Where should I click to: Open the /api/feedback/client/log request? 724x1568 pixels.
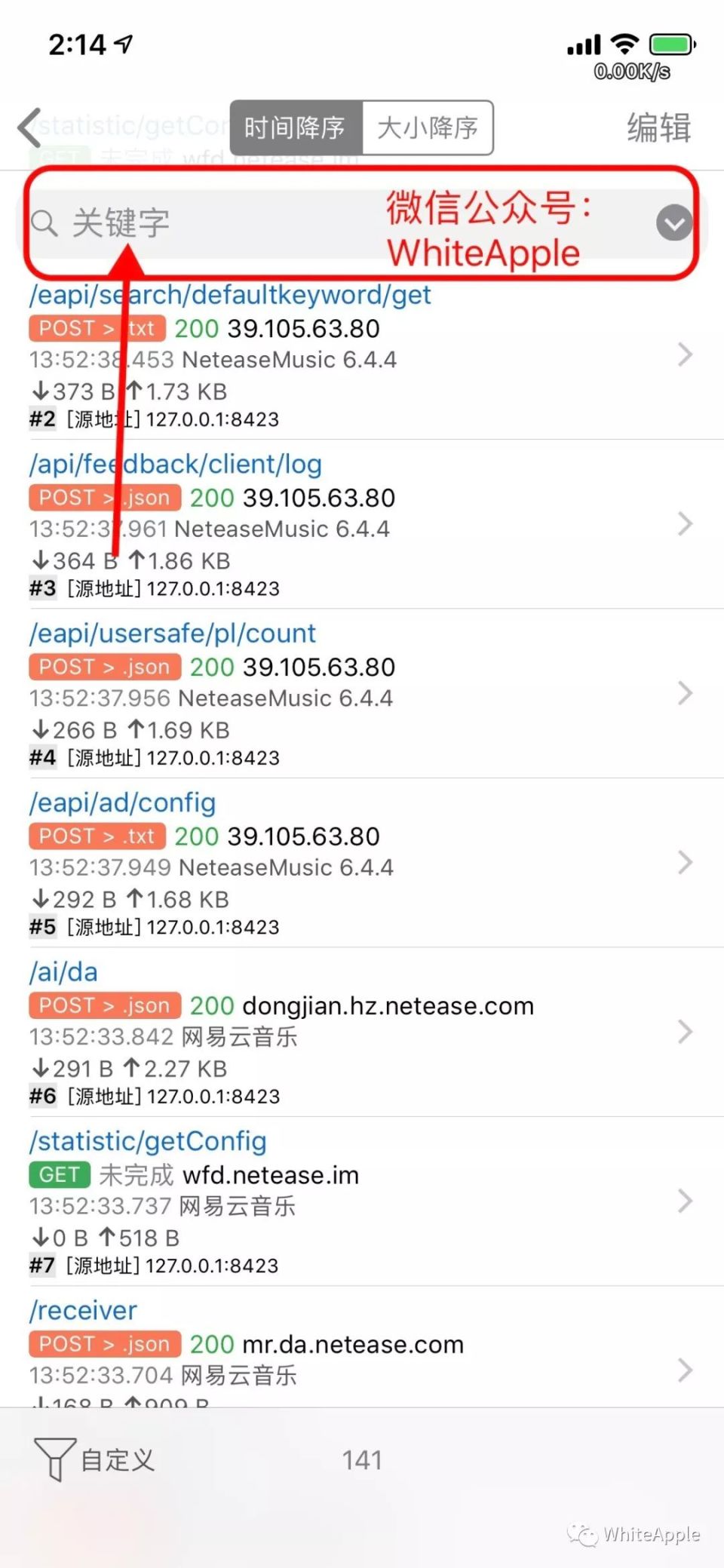362,525
